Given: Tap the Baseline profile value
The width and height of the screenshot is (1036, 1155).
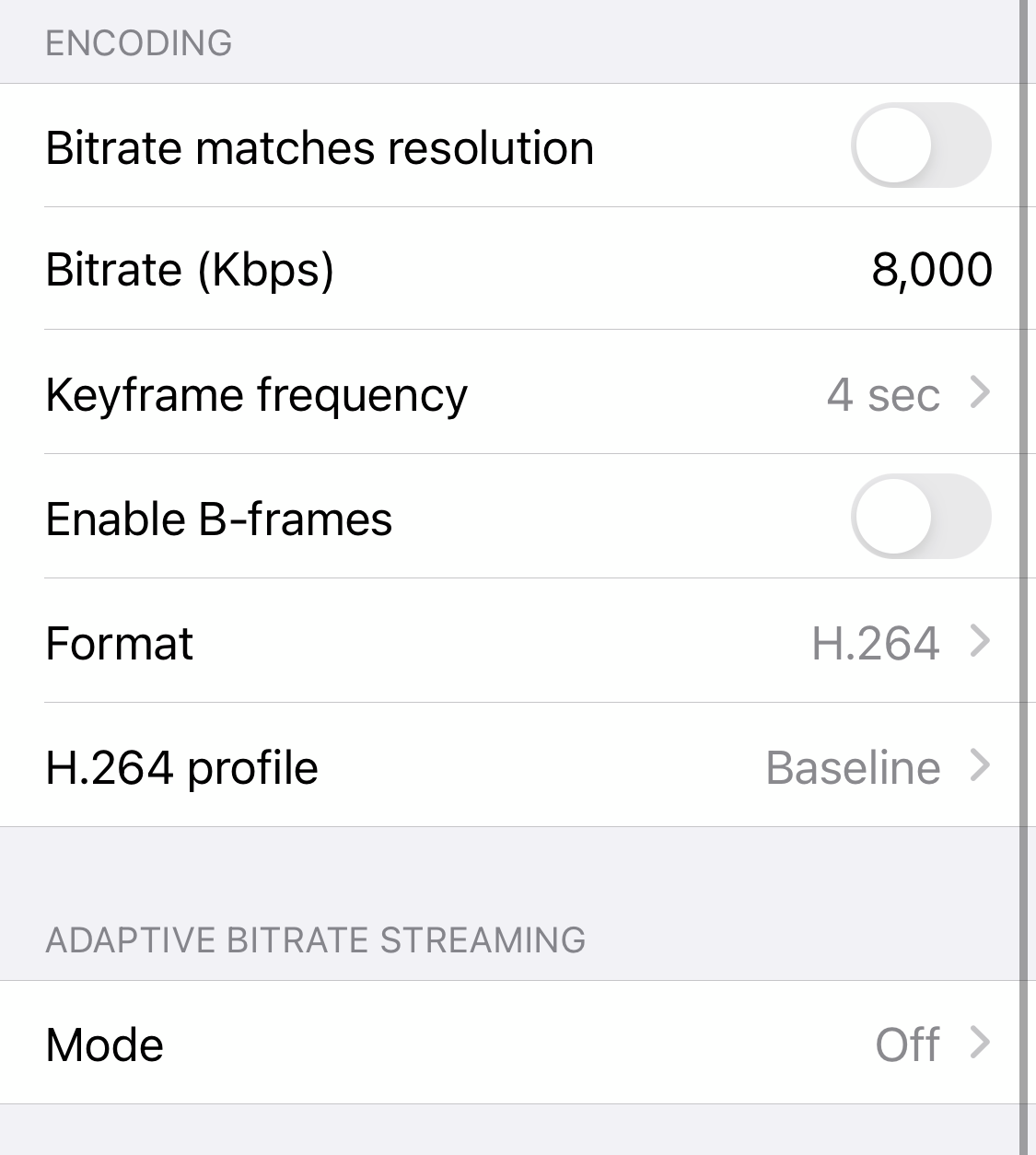Looking at the screenshot, I should point(852,767).
